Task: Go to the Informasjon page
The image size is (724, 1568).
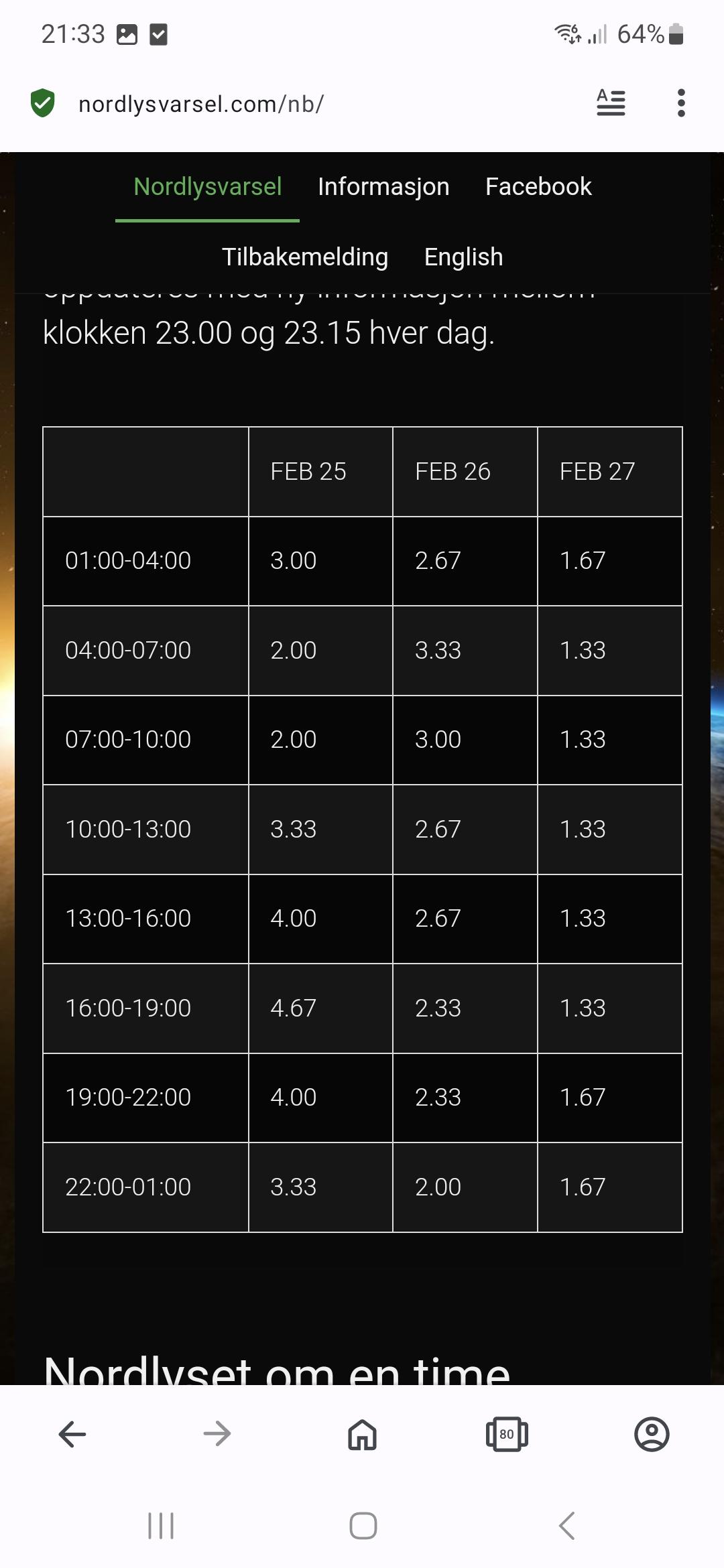Action: tap(383, 187)
